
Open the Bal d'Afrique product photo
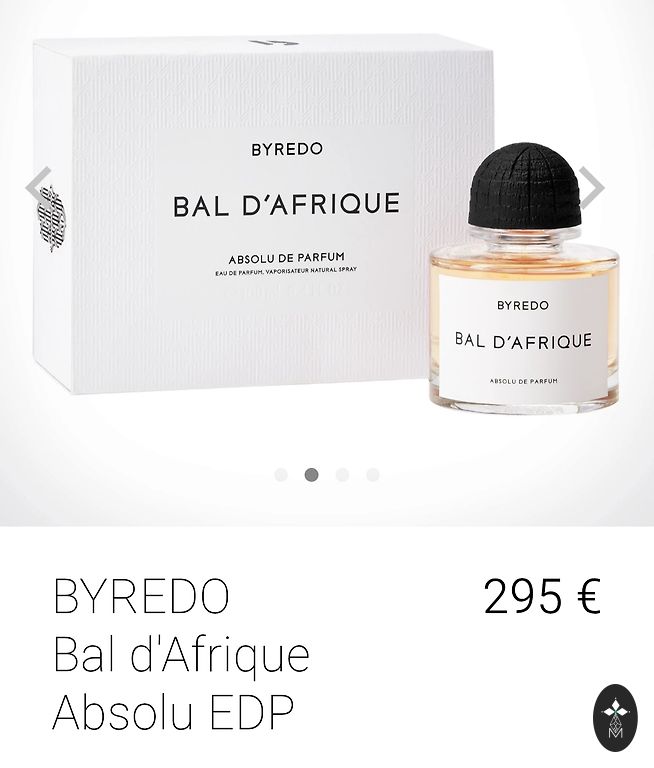327,250
